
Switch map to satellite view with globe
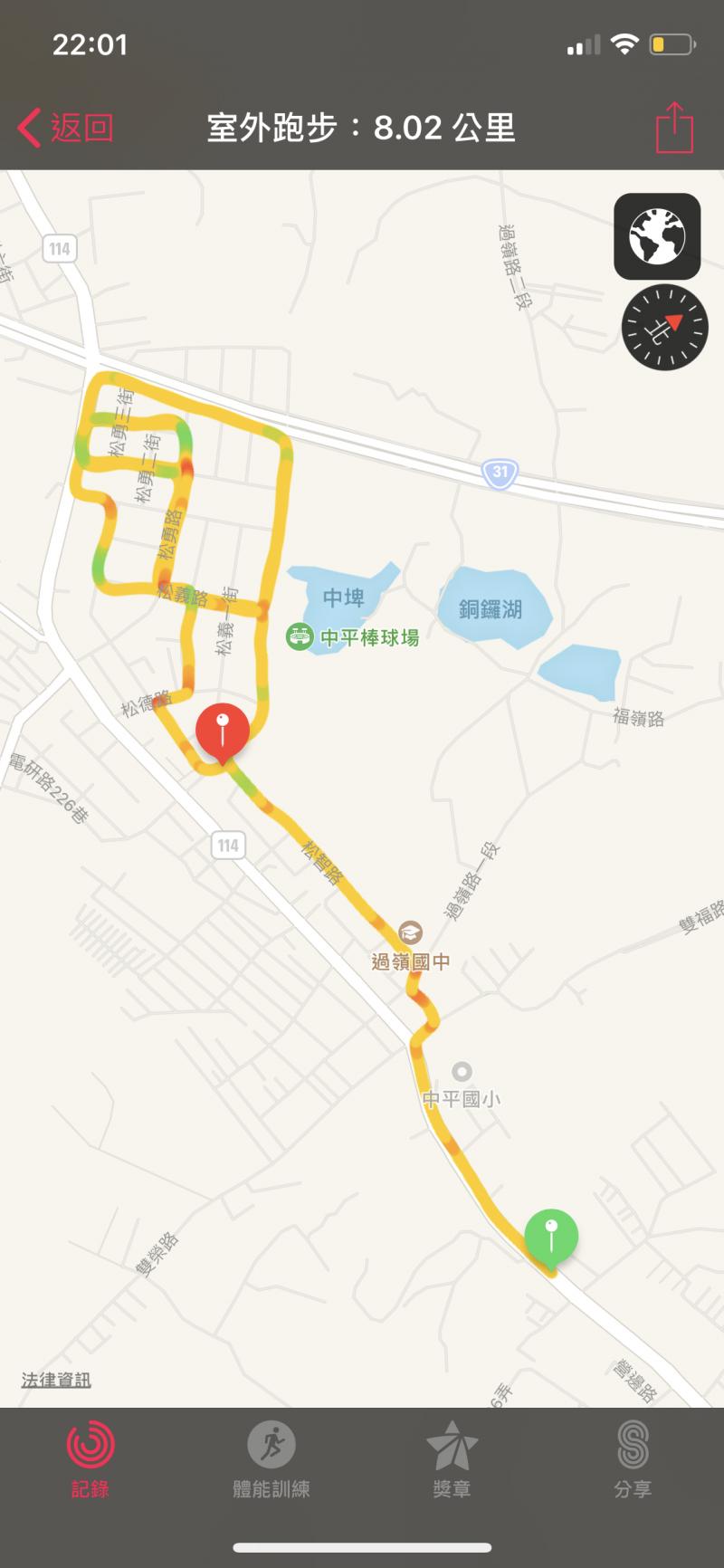657,236
